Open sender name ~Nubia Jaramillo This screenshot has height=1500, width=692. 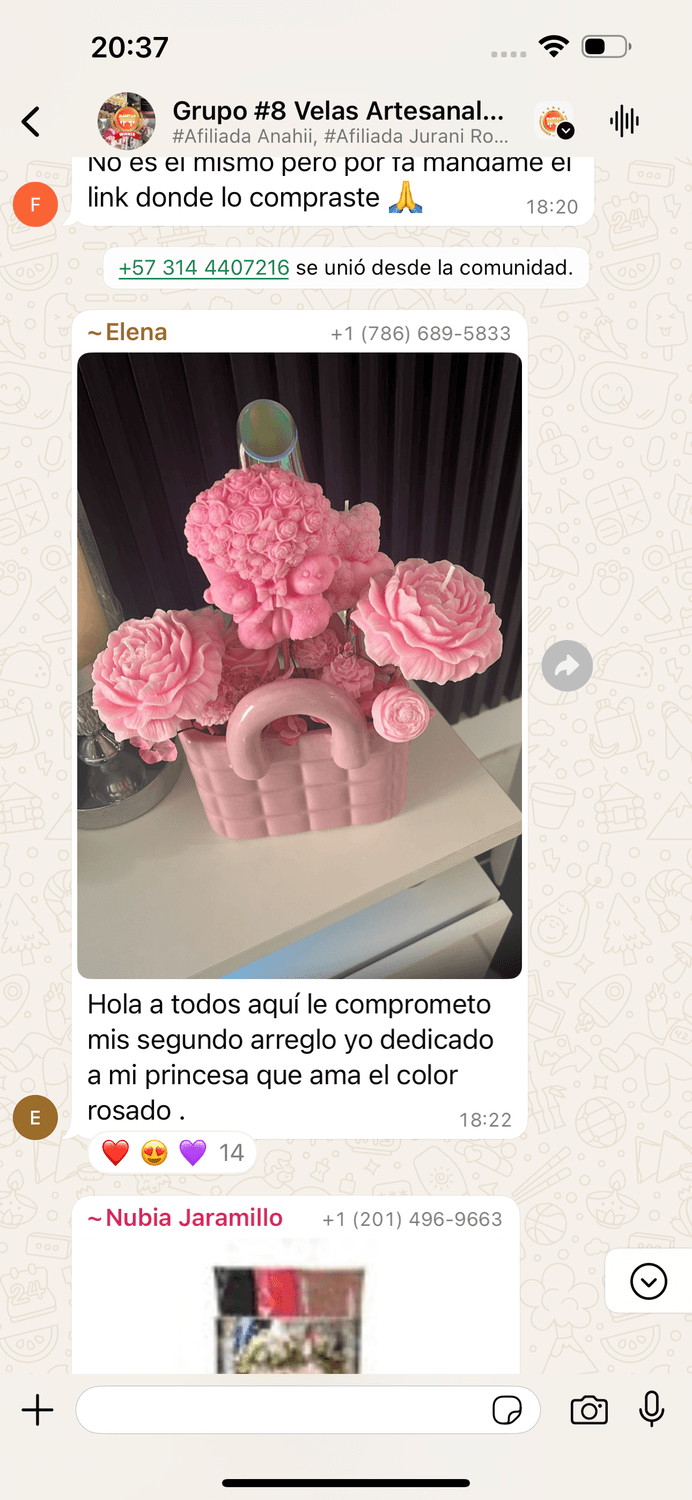(185, 1218)
